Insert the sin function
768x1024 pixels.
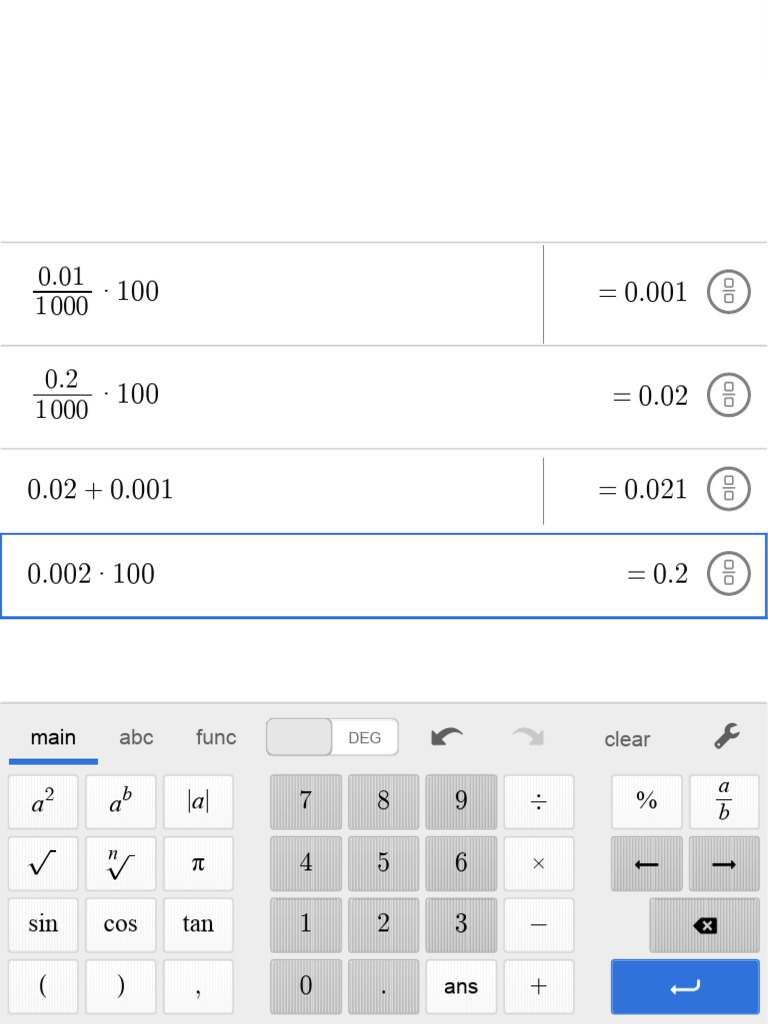[x=43, y=925]
